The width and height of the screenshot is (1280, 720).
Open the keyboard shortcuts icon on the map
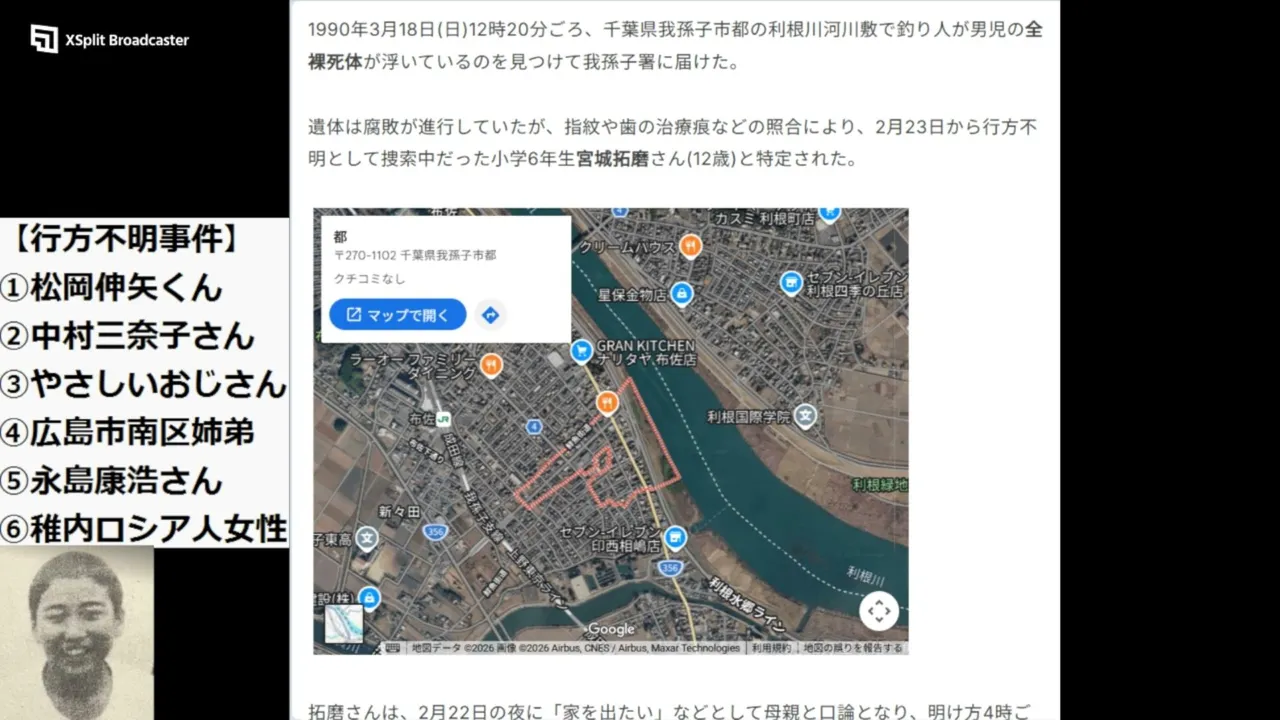(x=393, y=648)
